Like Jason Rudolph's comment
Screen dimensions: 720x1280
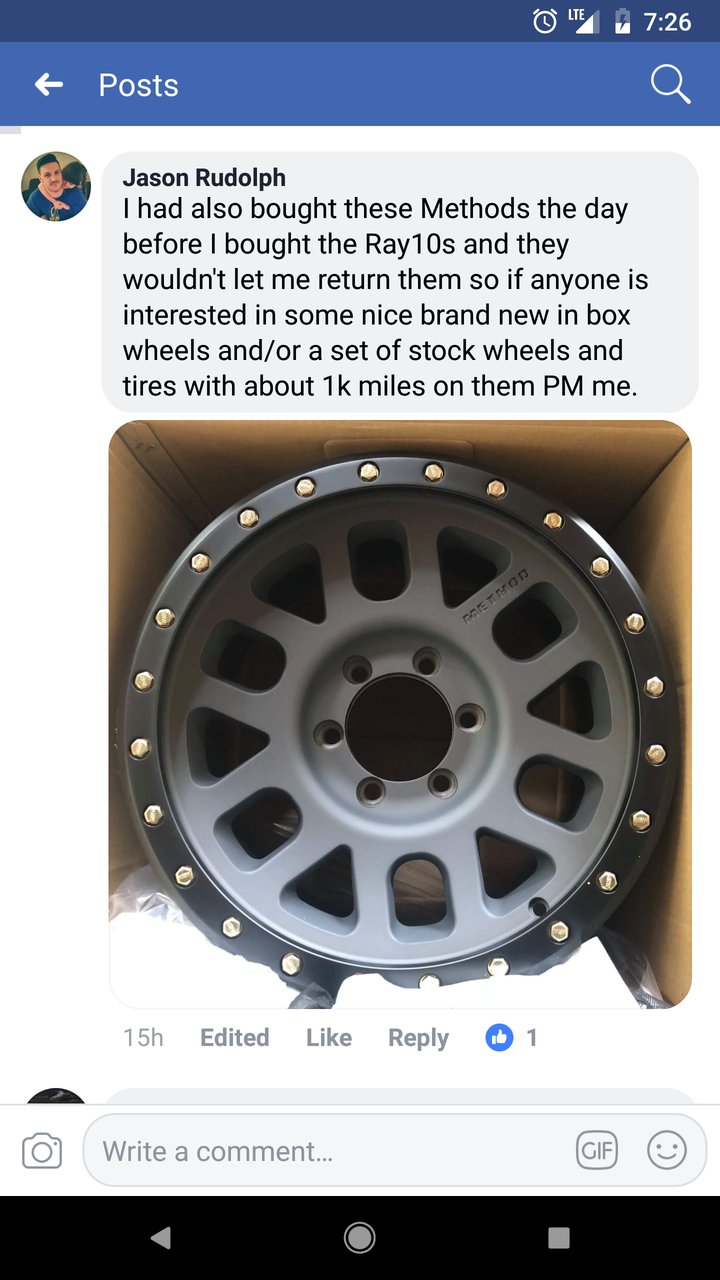coord(329,1038)
